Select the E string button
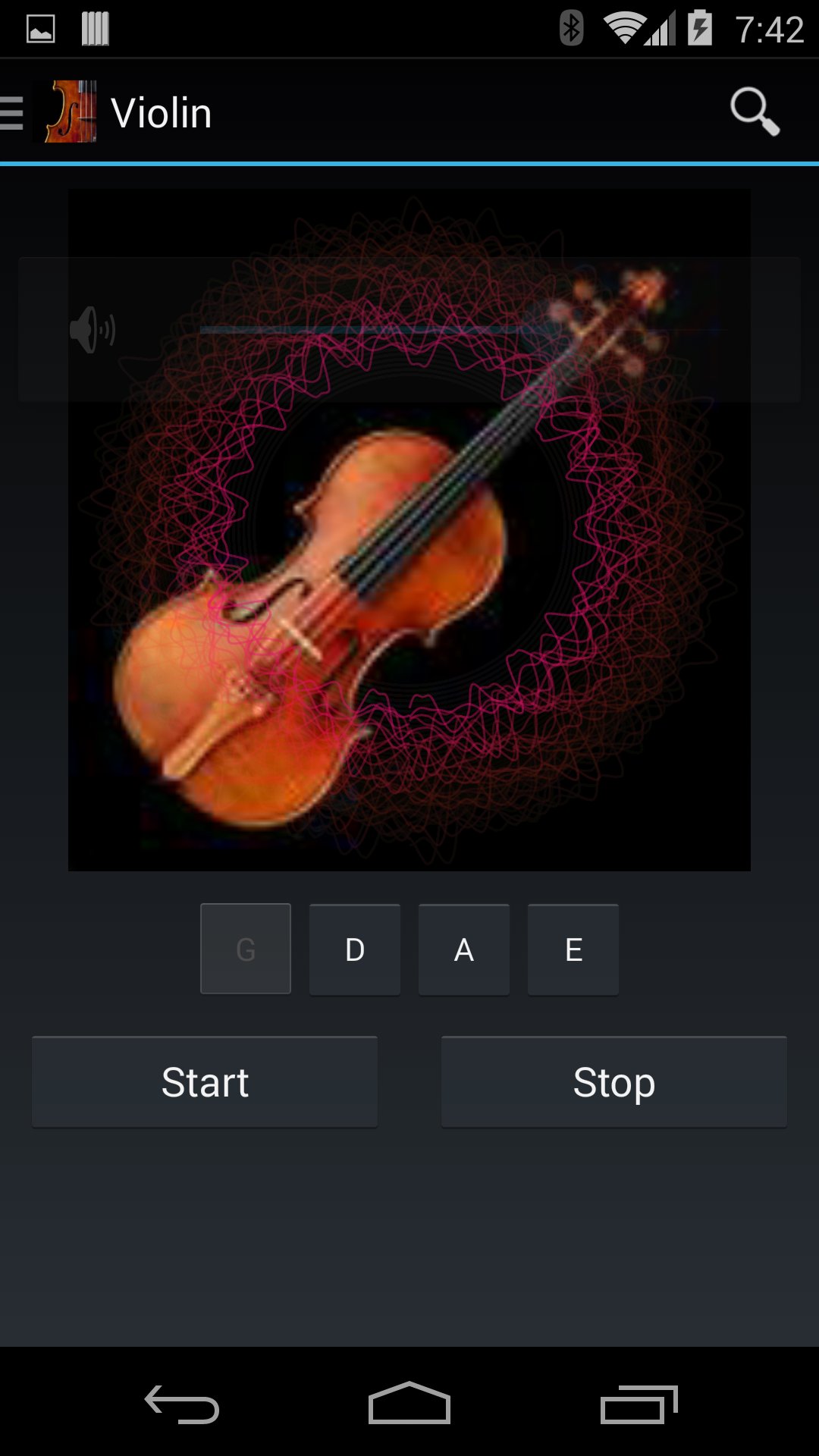 click(573, 949)
